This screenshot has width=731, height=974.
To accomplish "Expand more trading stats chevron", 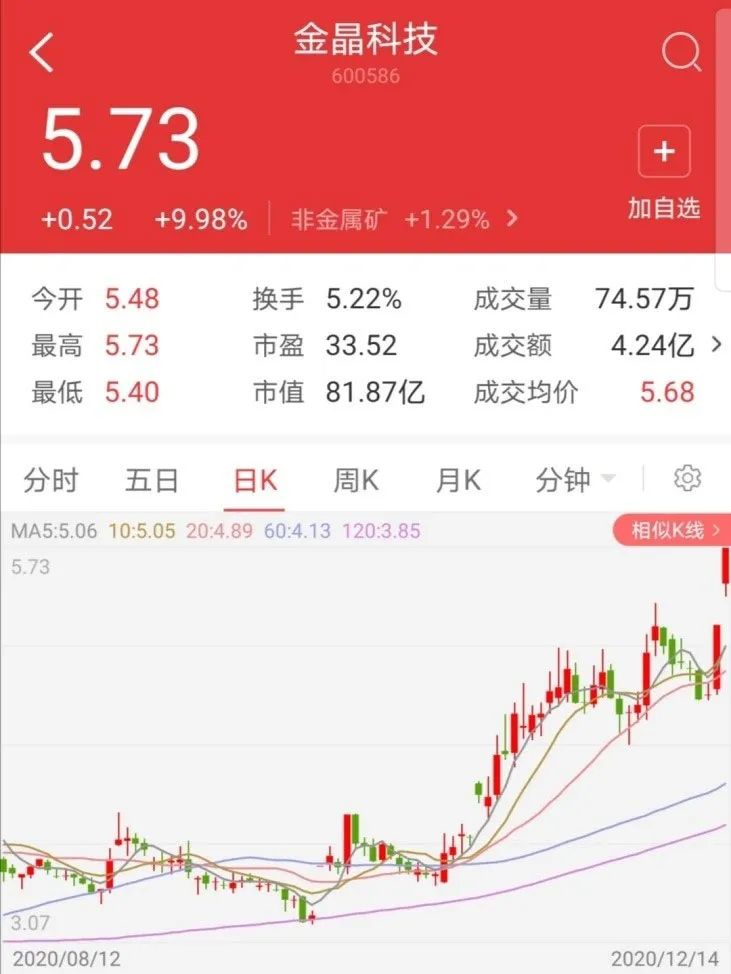I will 716,345.
